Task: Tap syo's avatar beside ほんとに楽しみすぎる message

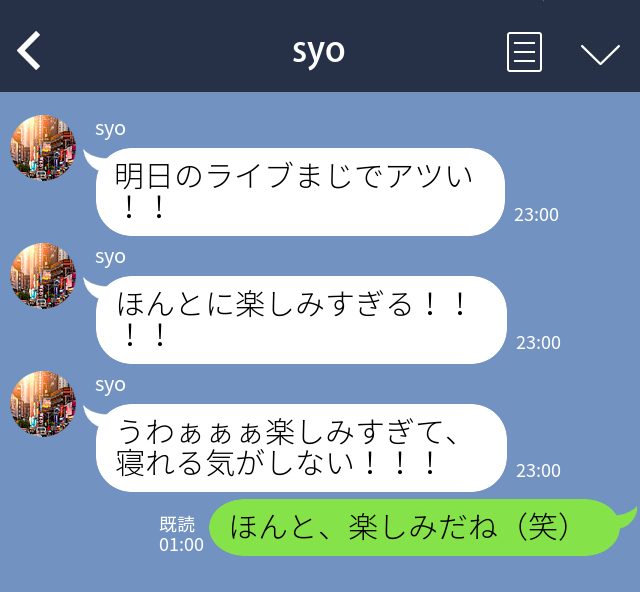Action: [43, 276]
